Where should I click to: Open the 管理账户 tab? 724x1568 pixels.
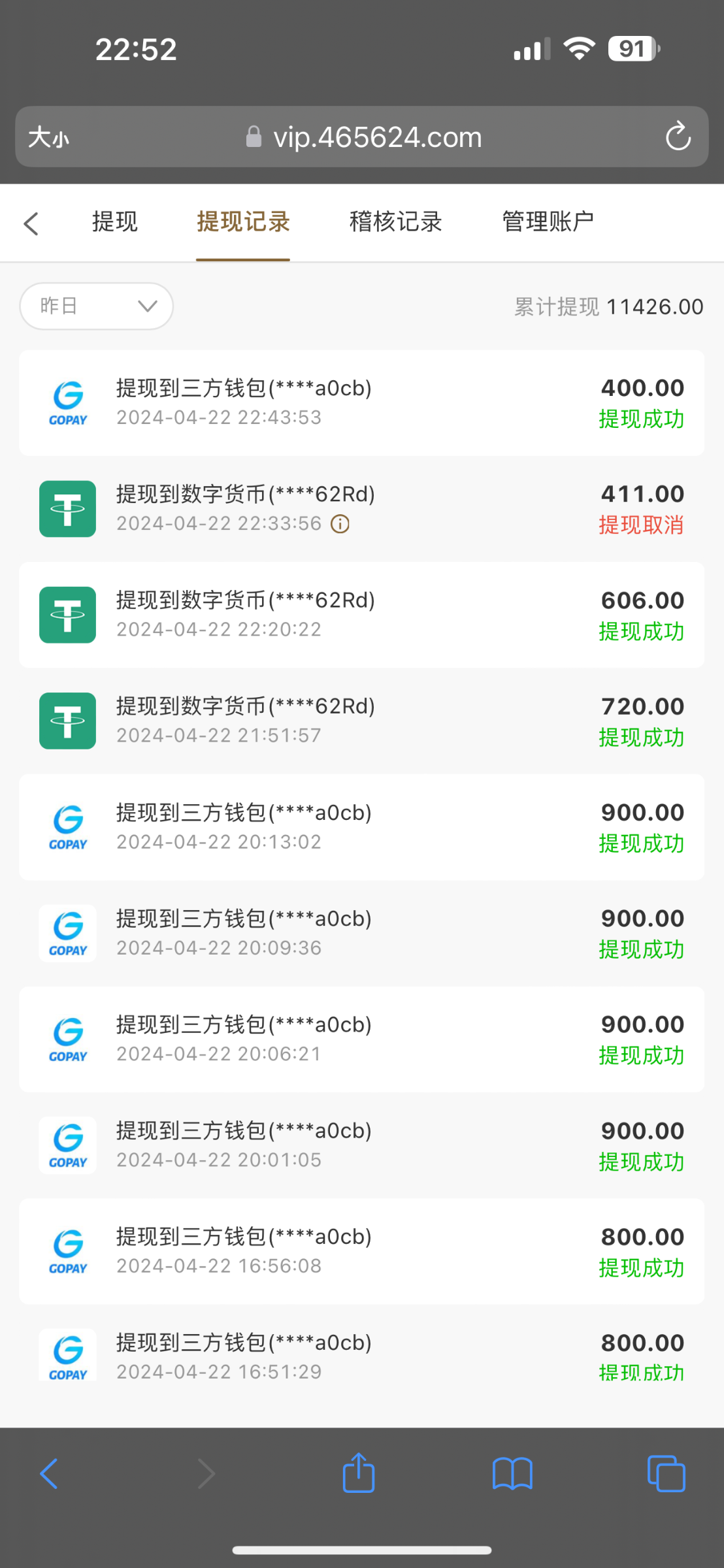pyautogui.click(x=548, y=222)
